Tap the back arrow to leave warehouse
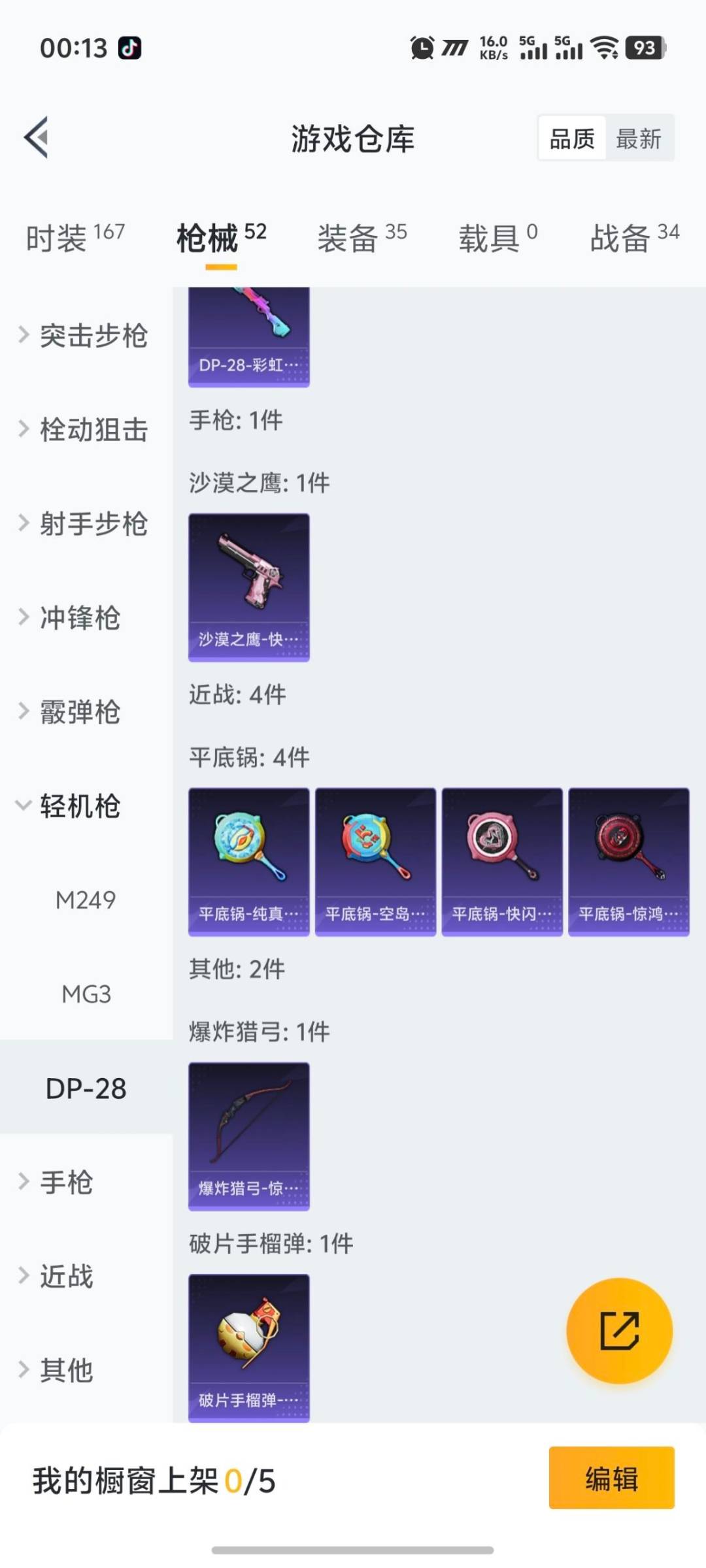This screenshot has height=1568, width=706. click(x=37, y=137)
